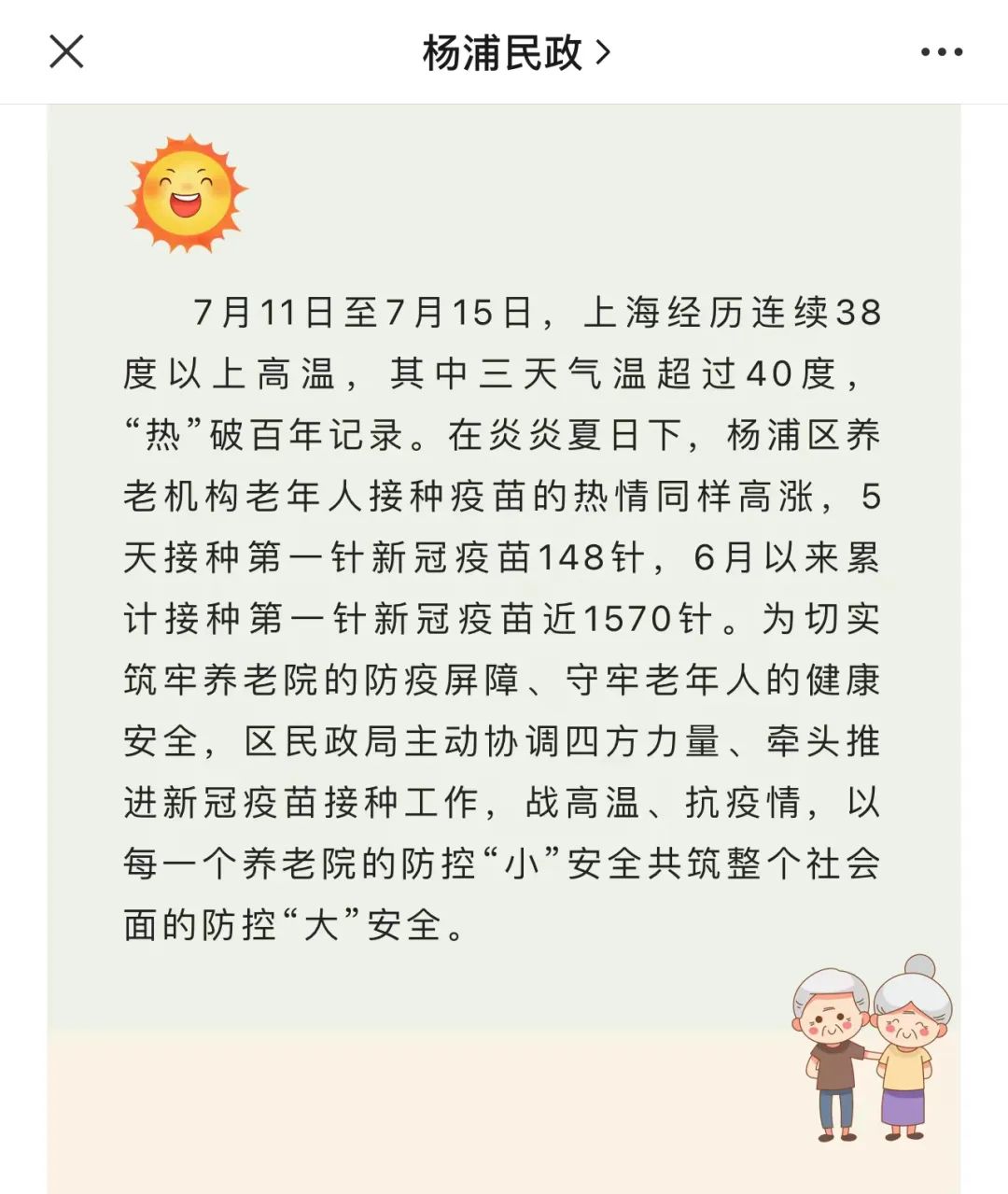Viewport: 1008px width, 1194px height.
Task: Open the 杨浦民政 account profile
Action: (515, 53)
